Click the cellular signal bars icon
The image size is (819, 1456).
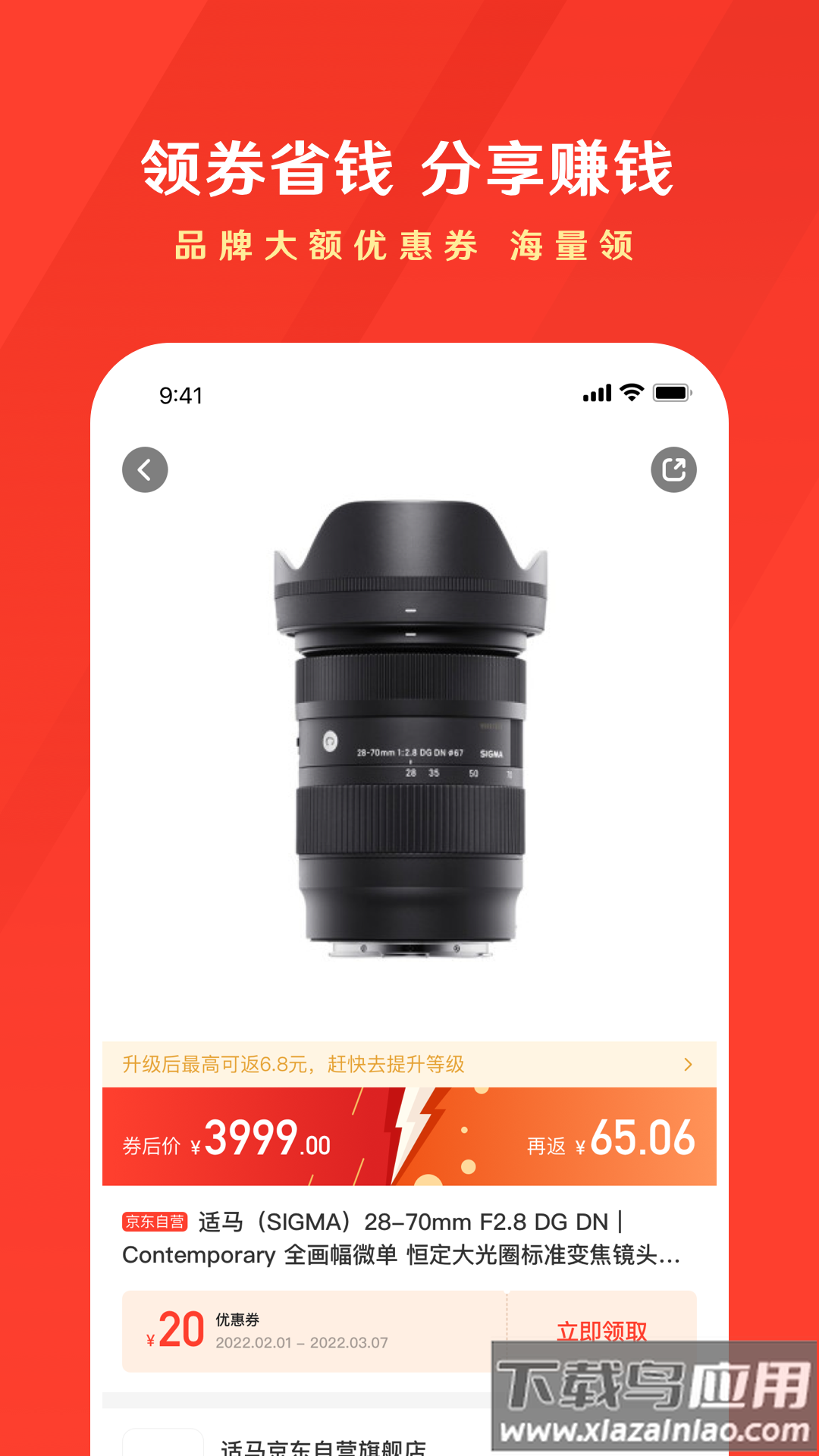click(x=598, y=393)
